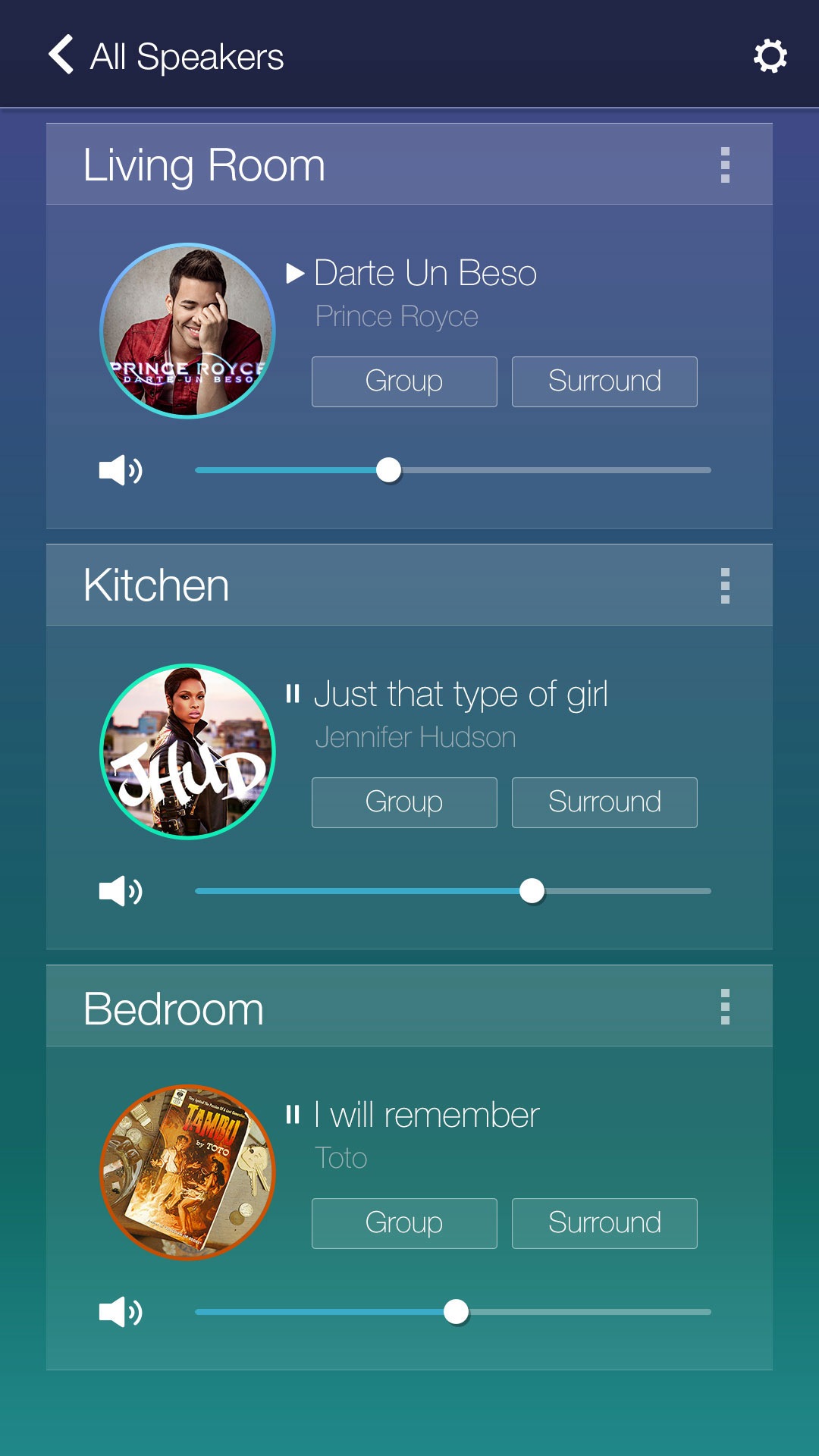
Task: Open Jennifer Hudson album art
Action: (187, 752)
